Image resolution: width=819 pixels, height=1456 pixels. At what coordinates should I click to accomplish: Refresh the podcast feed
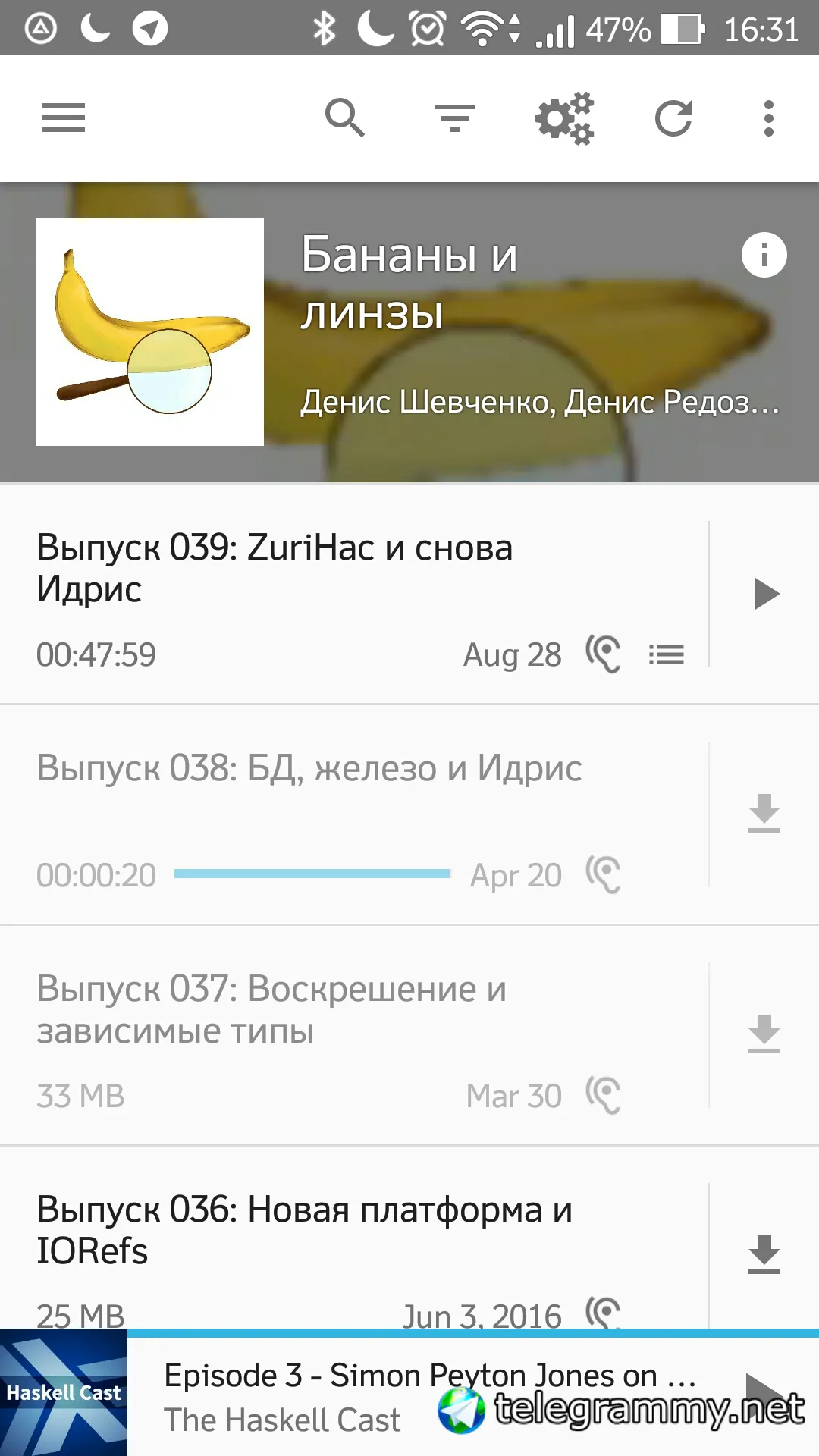[x=673, y=118]
